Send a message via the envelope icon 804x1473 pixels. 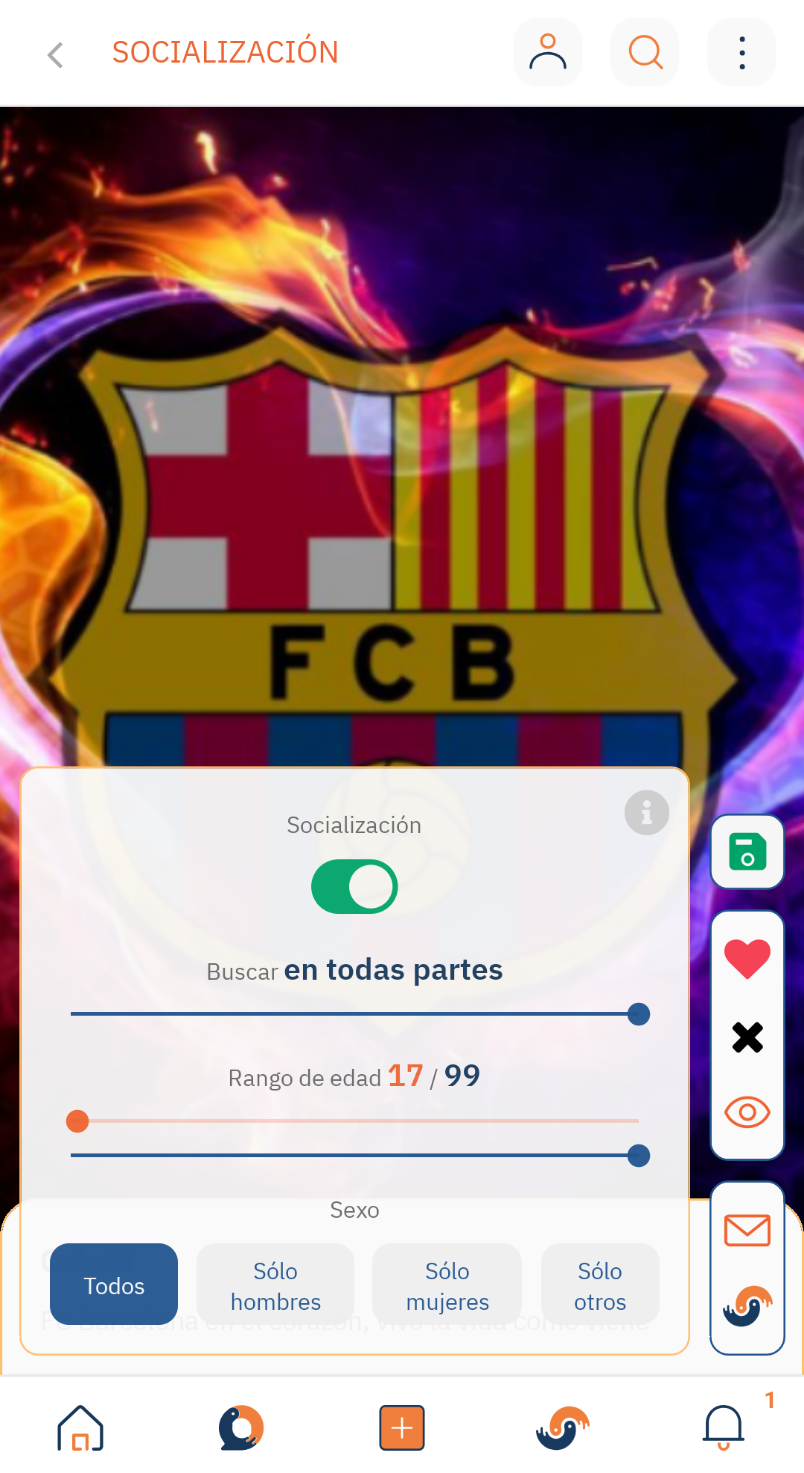point(747,1230)
